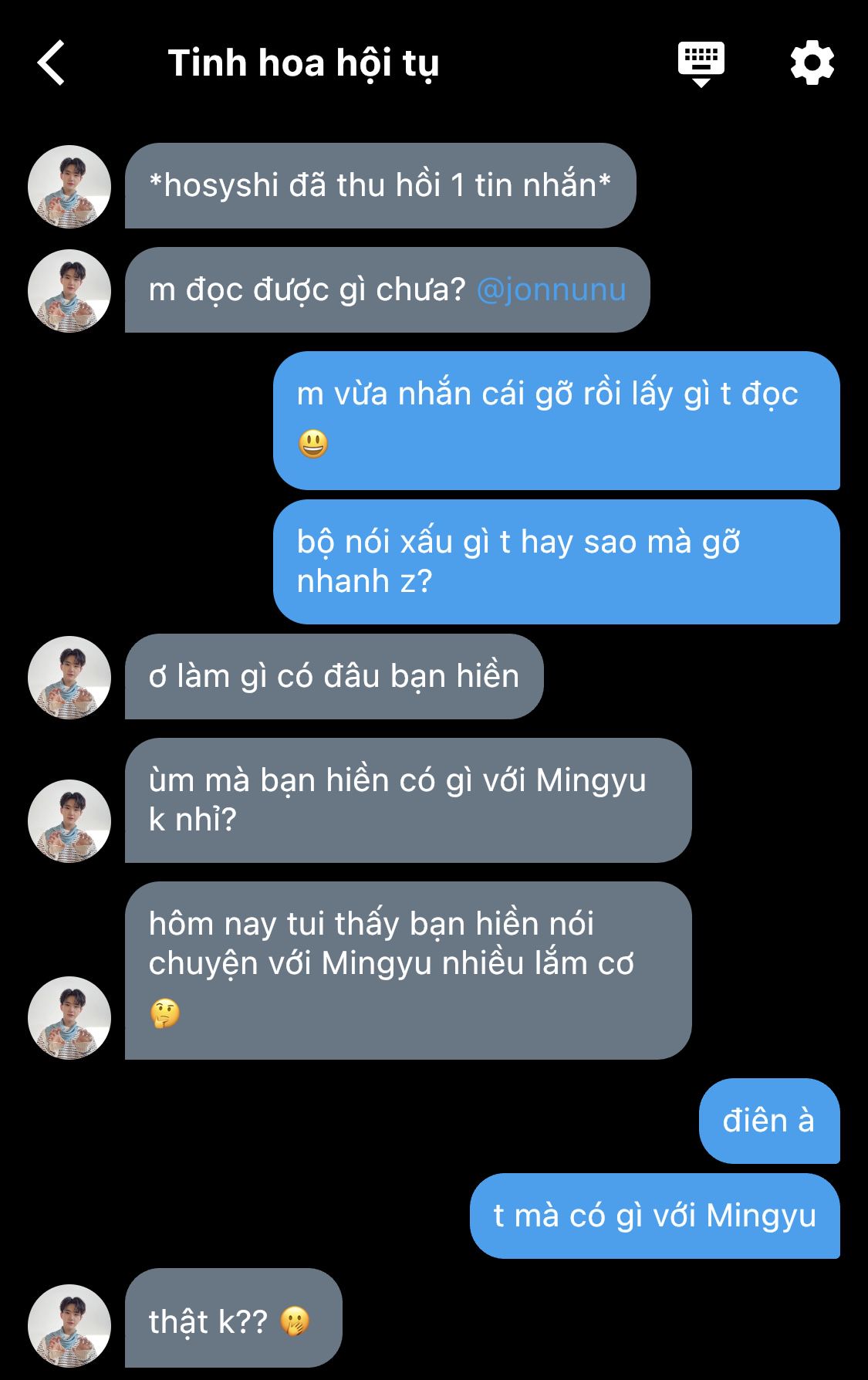
Task: Open the @jonnunu mention link
Action: [551, 290]
